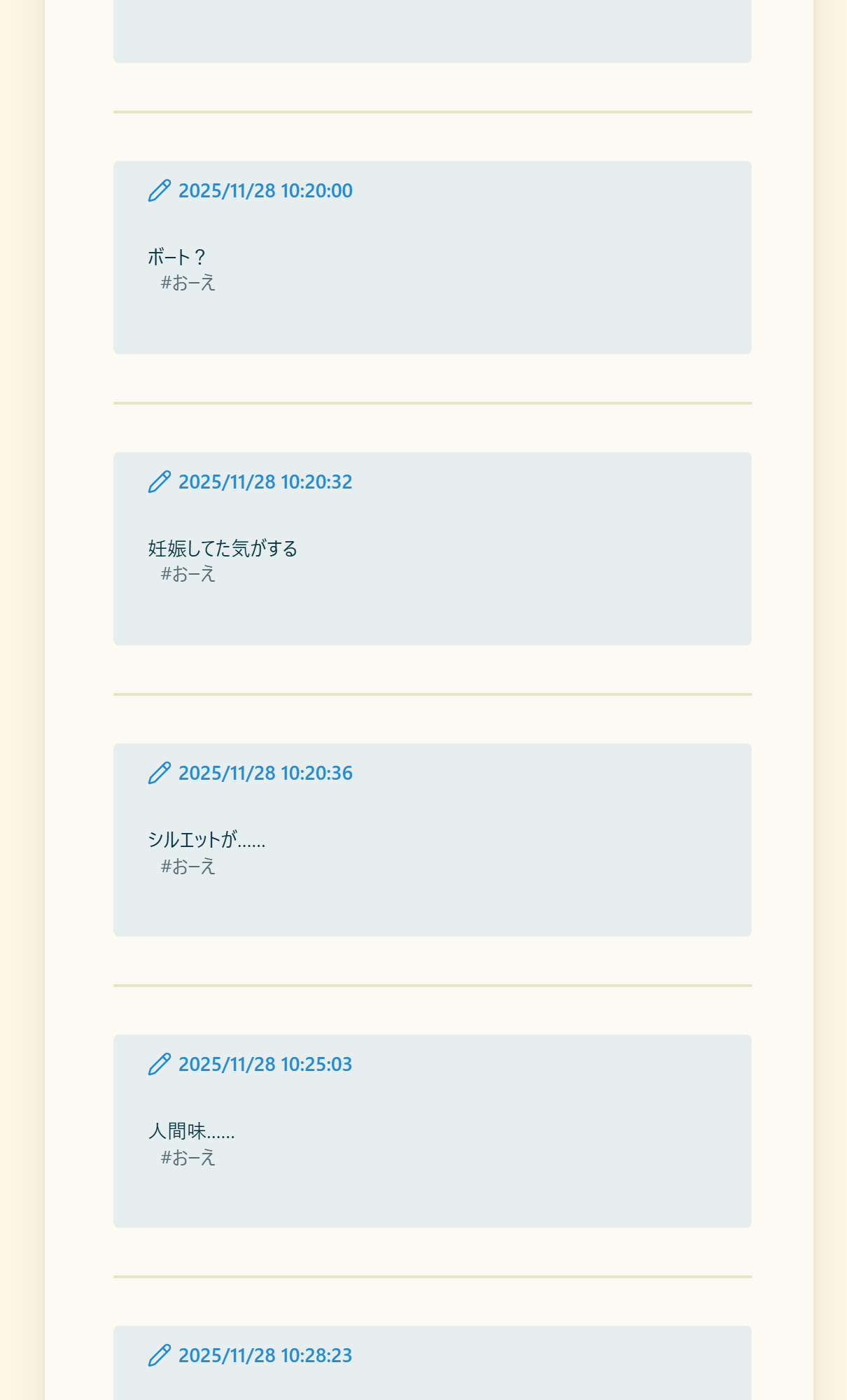Tap the #おーえ hashtag under ボート？
The width and height of the screenshot is (847, 1400).
[x=188, y=283]
